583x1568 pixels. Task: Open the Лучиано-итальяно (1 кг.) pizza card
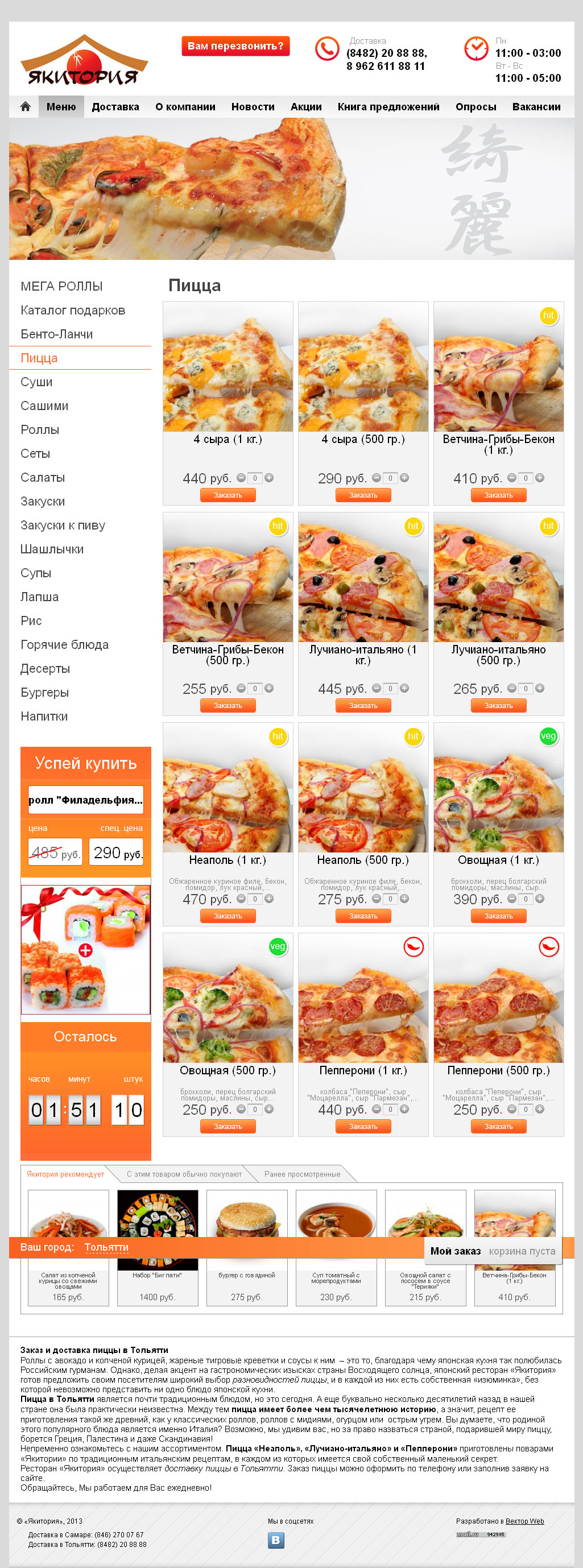coord(363,578)
